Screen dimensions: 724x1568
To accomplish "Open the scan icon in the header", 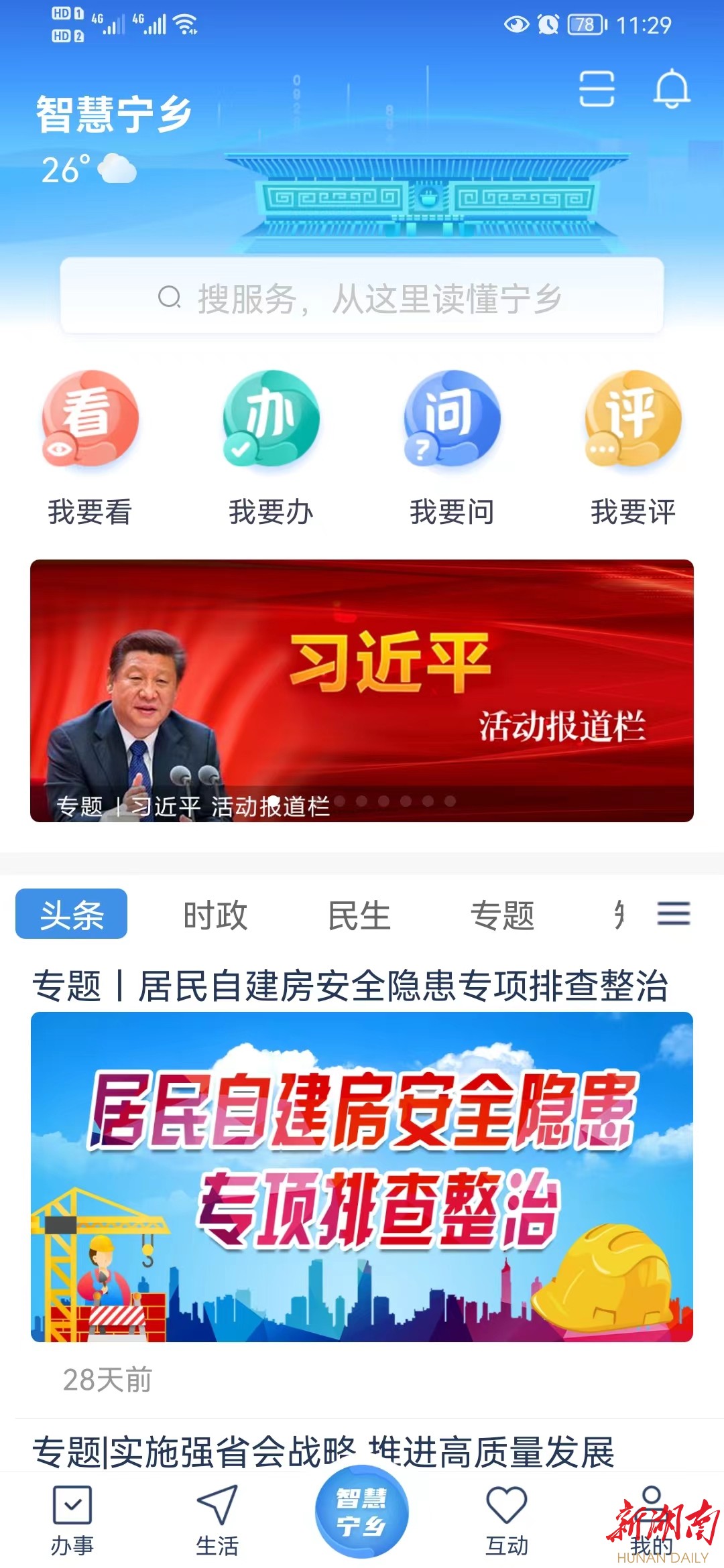I will [x=597, y=89].
